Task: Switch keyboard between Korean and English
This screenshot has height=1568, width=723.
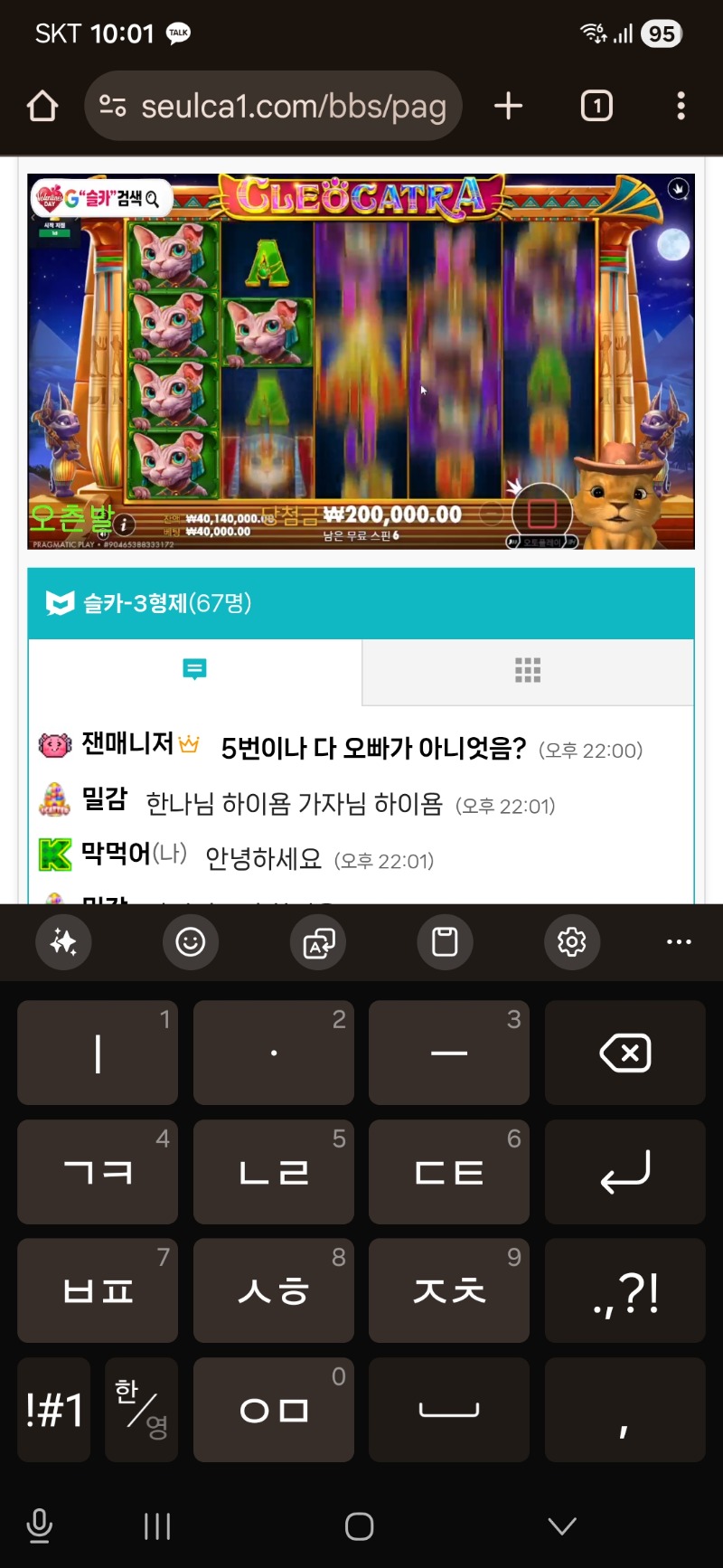Action: [x=141, y=1409]
